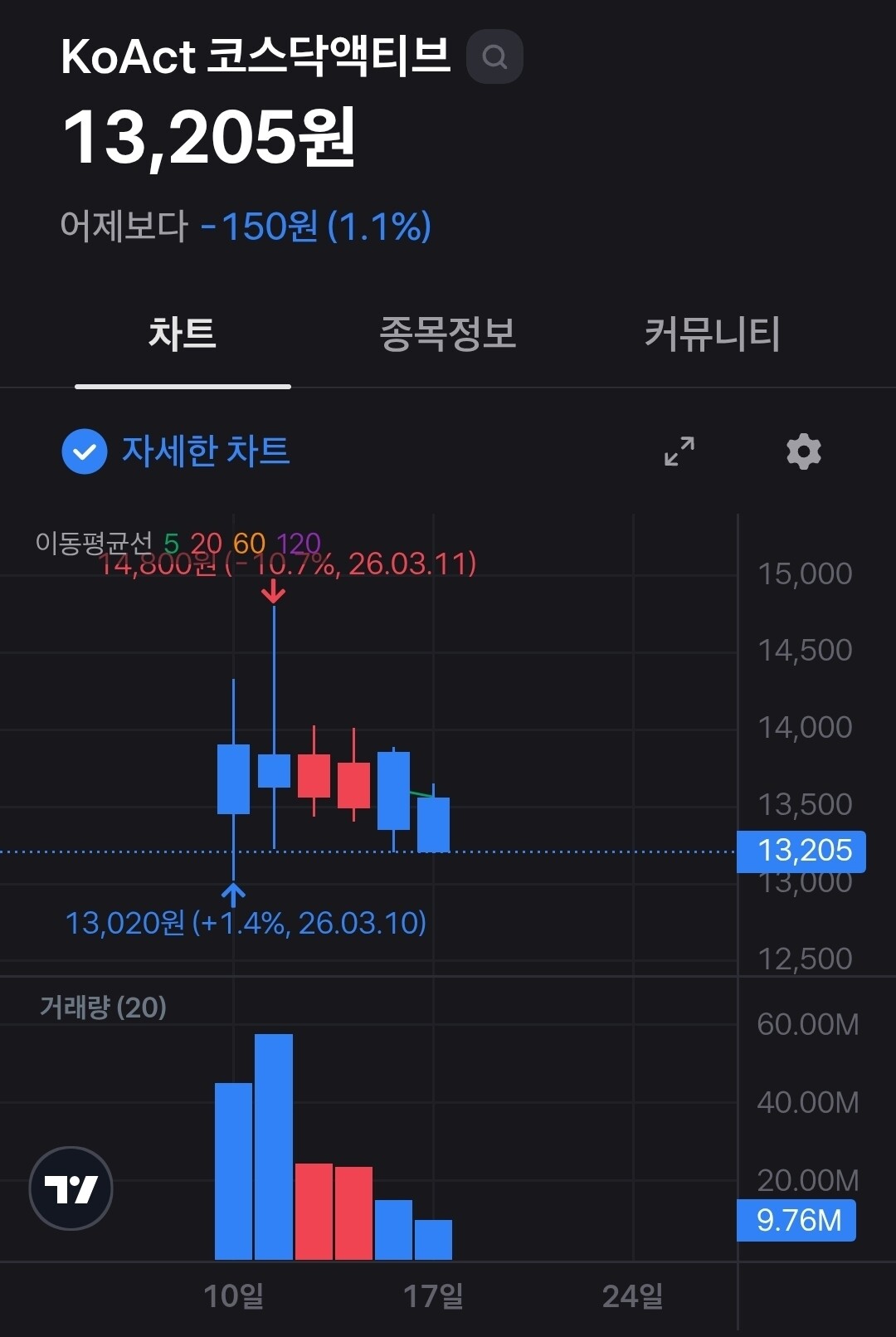The image size is (896, 1337).
Task: Switch to the 종목정보 tab
Action: click(447, 334)
